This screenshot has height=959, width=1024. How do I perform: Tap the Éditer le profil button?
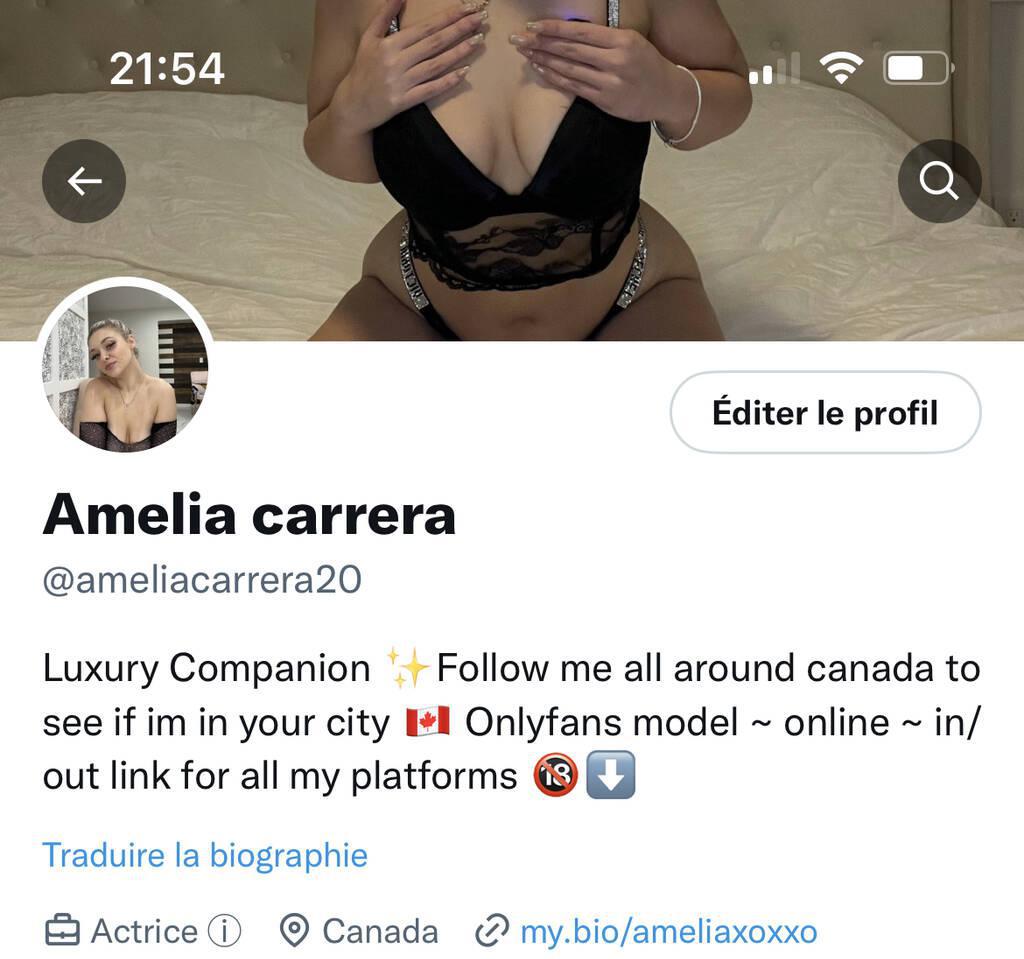coord(824,413)
